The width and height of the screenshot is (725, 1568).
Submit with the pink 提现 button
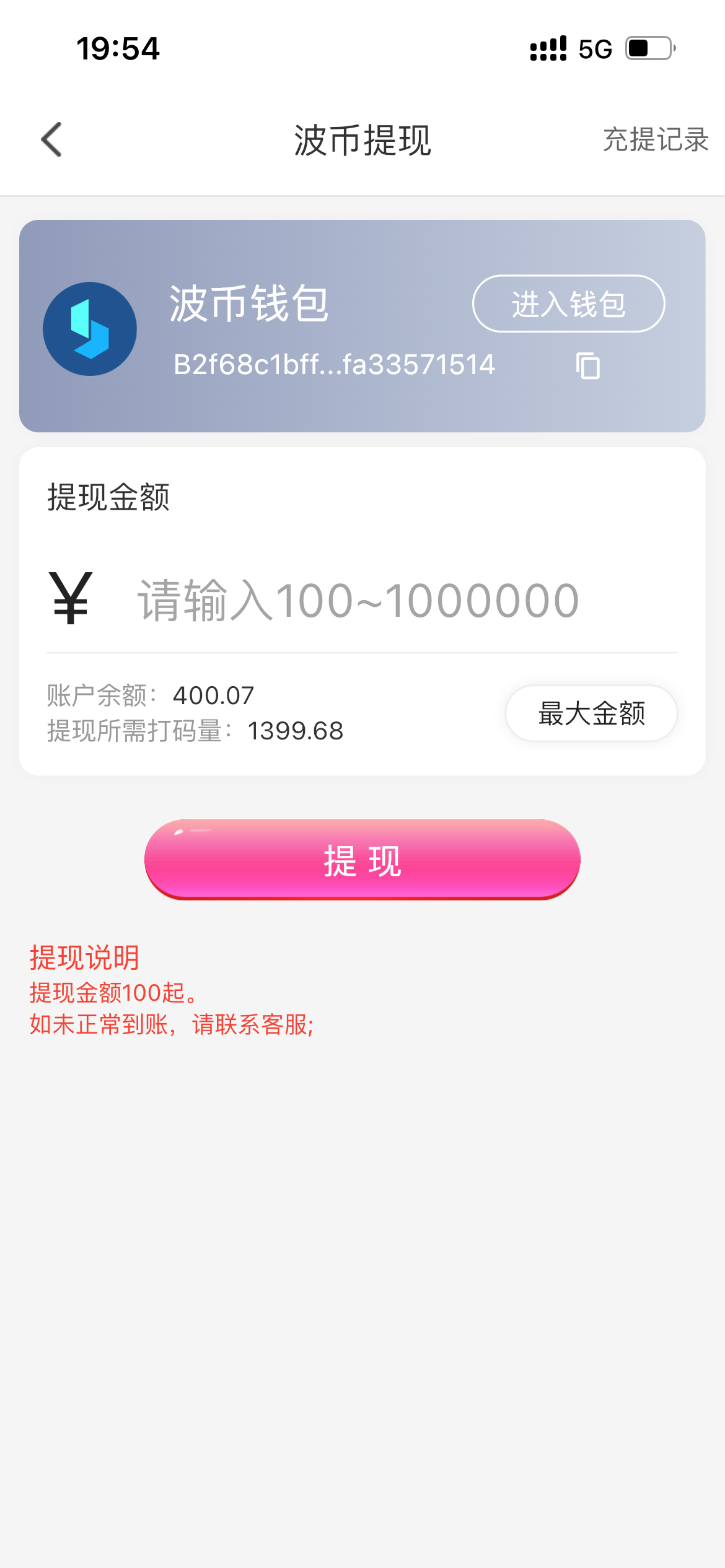point(362,860)
